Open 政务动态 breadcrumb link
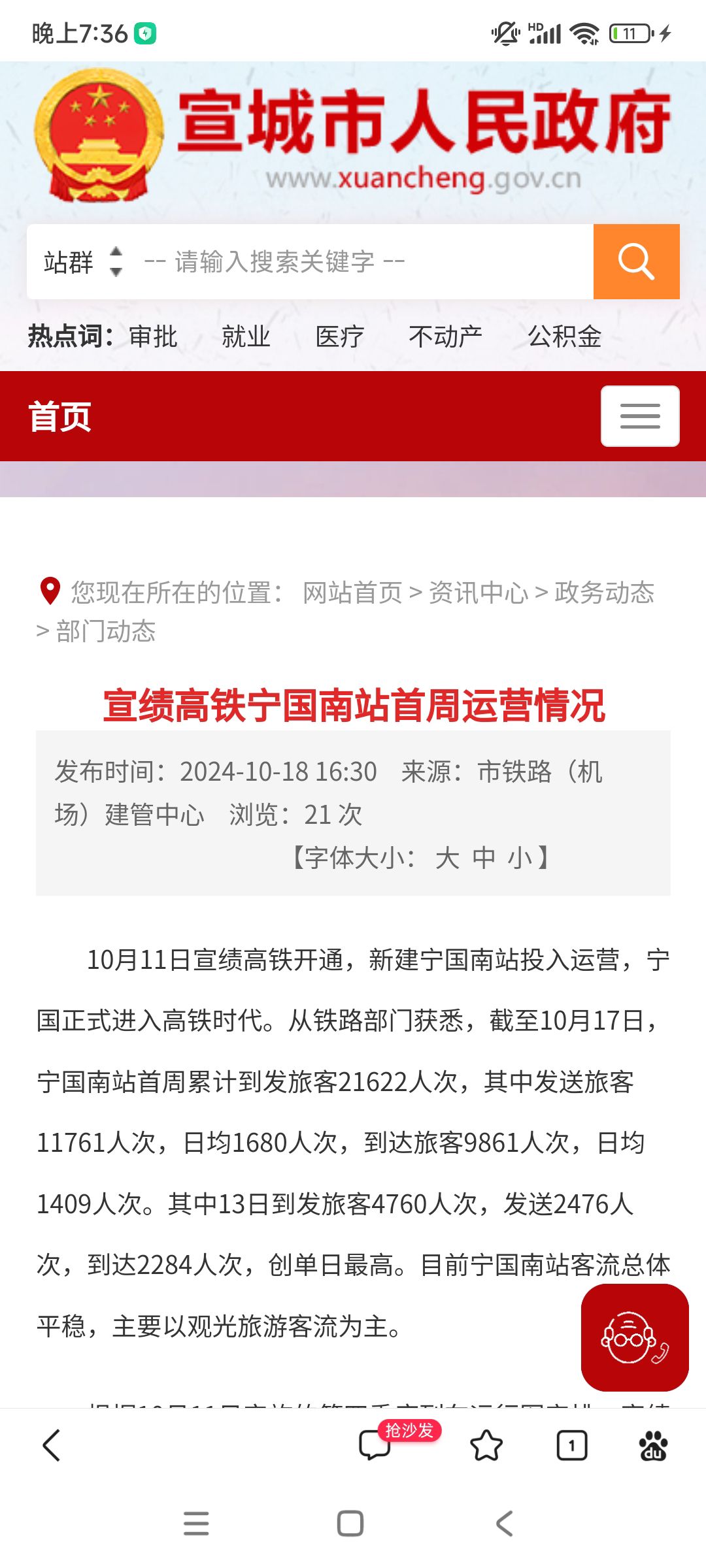This screenshot has height=1568, width=706. click(604, 593)
